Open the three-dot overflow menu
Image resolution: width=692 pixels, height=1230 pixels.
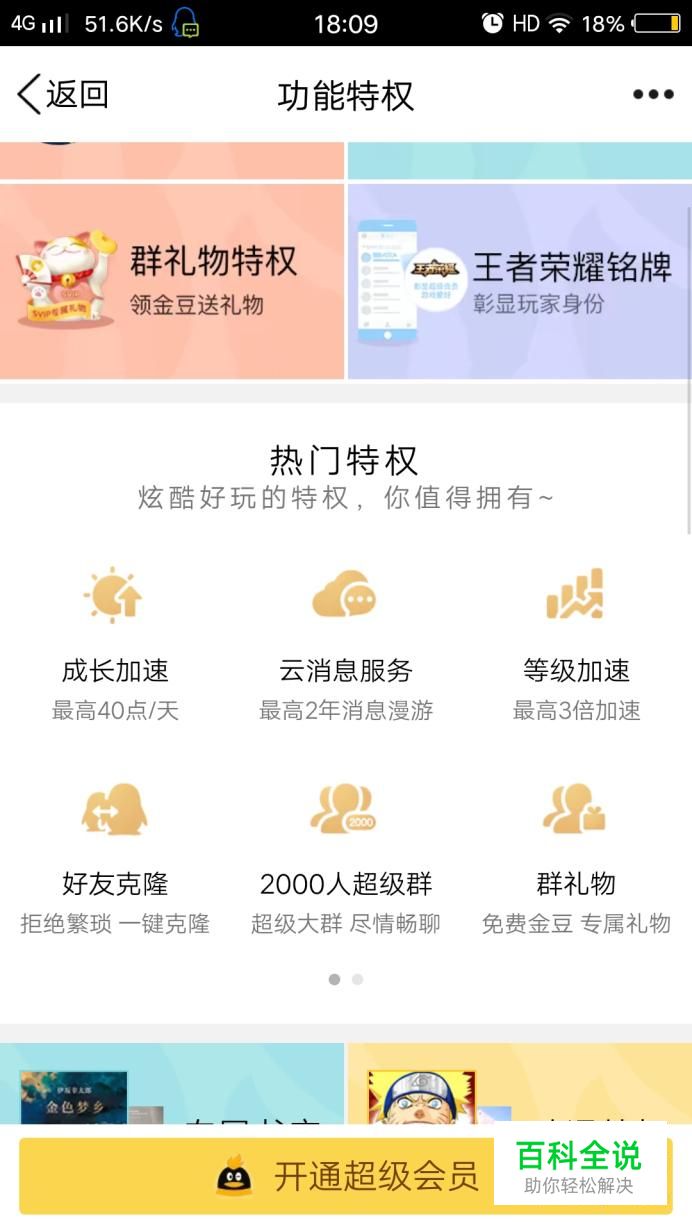point(653,95)
